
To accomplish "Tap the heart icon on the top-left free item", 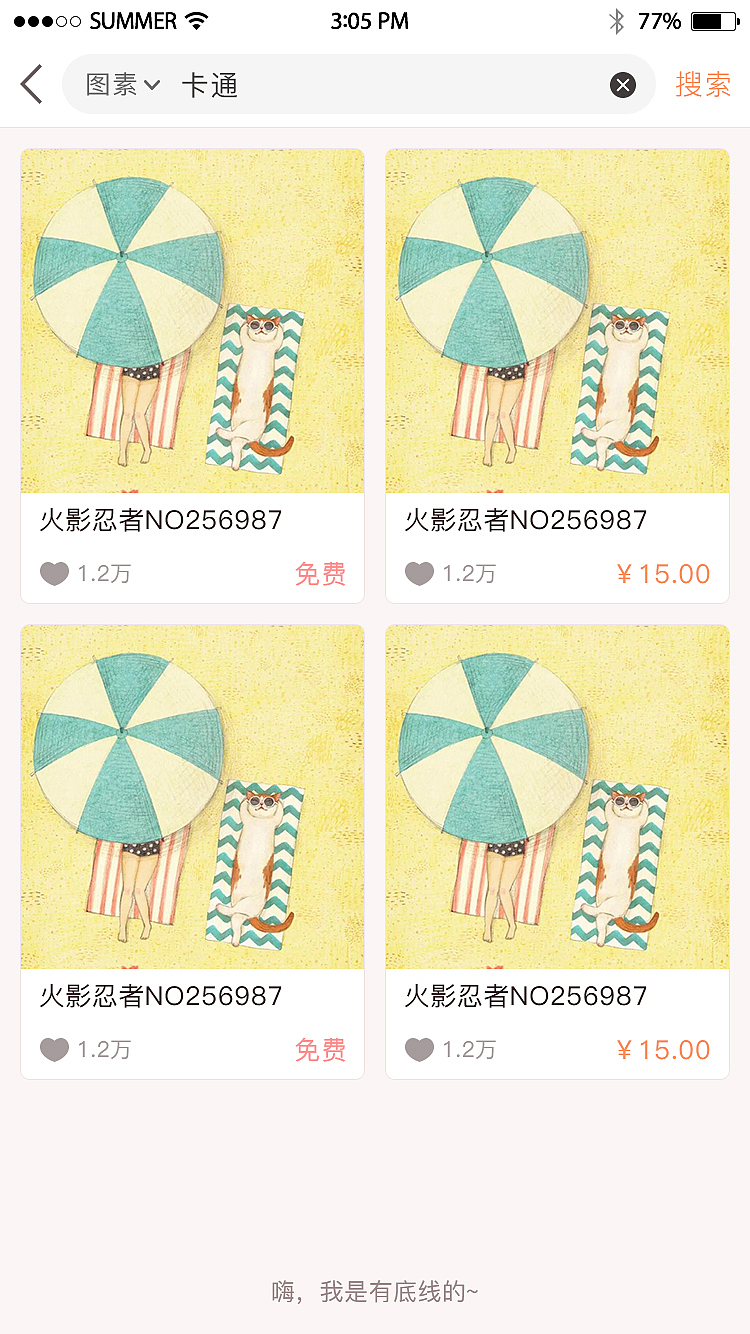I will [54, 573].
